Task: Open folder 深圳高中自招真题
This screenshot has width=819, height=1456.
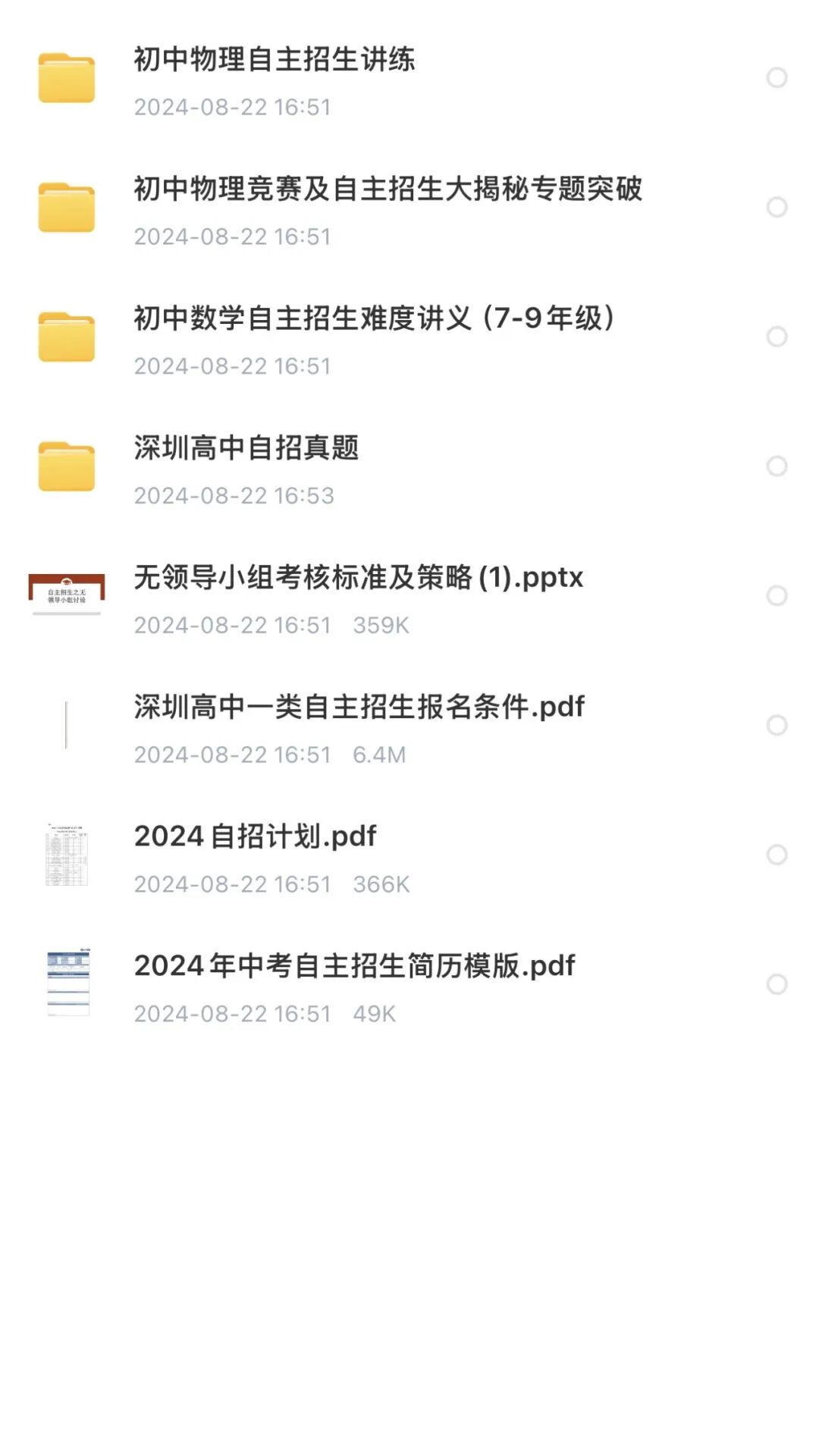Action: (x=246, y=448)
